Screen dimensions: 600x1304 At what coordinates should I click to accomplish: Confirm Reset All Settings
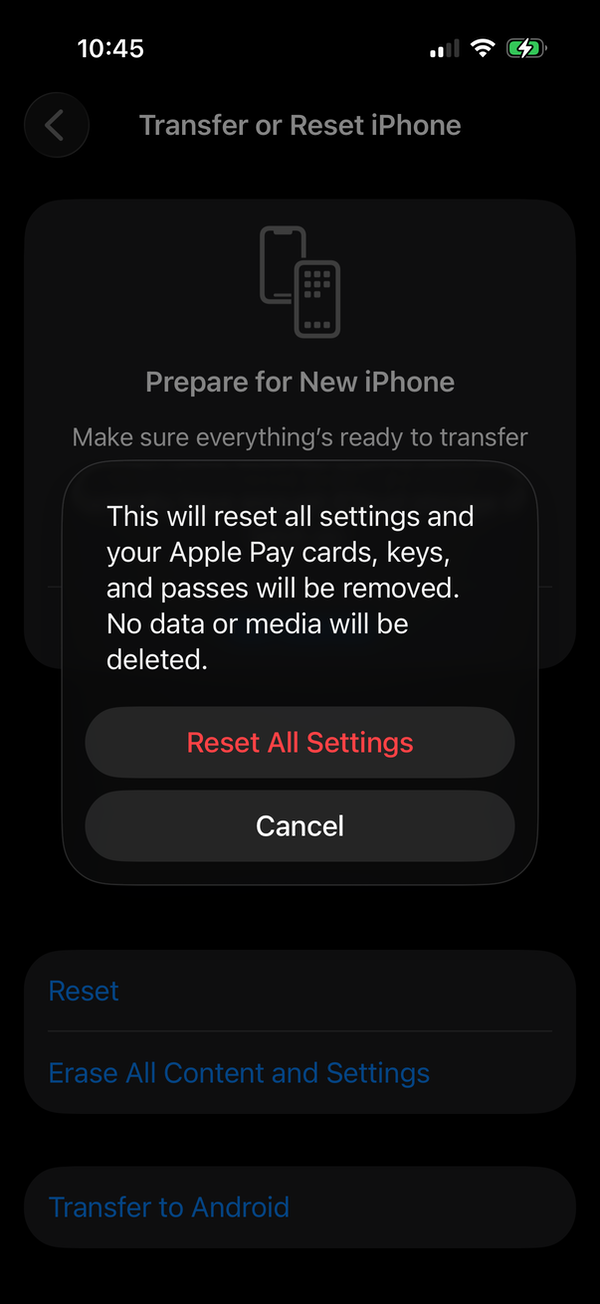[300, 743]
